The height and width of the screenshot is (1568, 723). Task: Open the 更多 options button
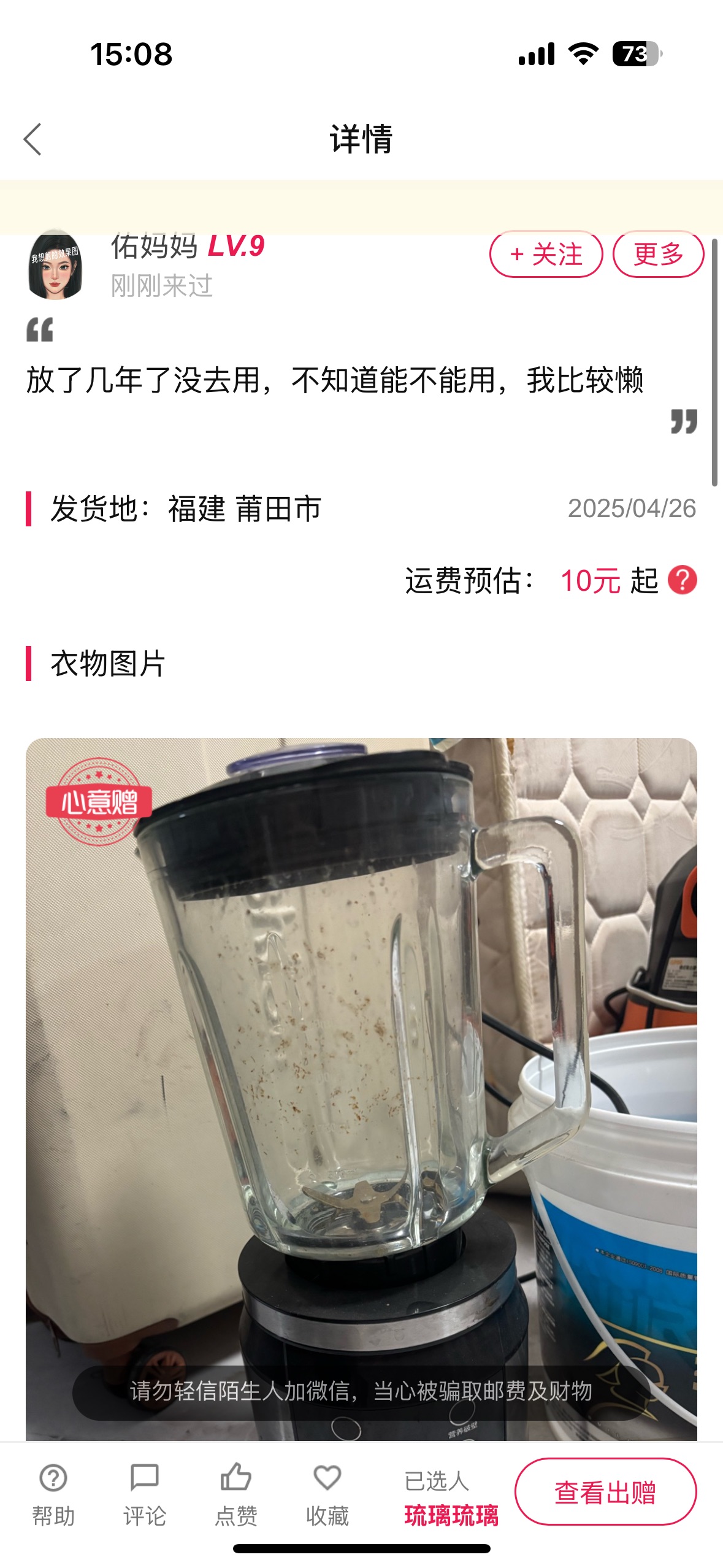(x=658, y=255)
